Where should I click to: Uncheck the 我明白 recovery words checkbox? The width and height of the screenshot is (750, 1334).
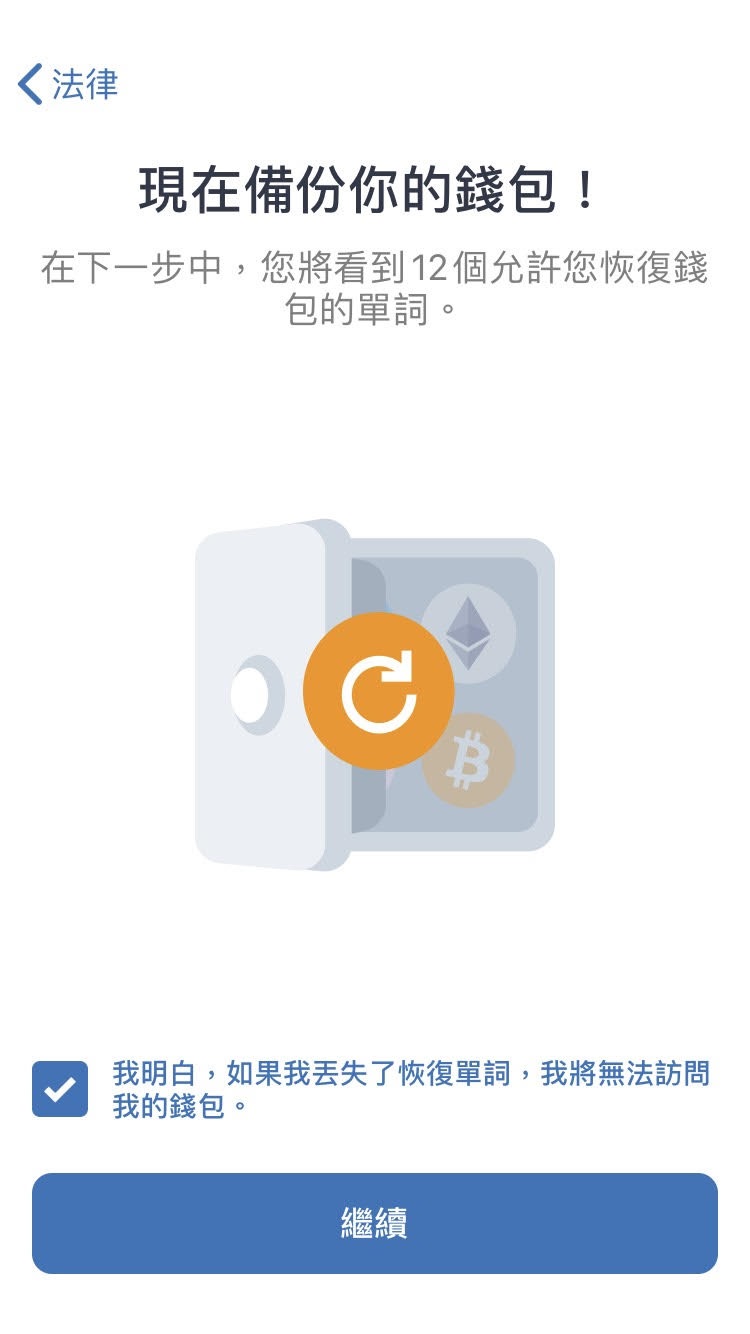pyautogui.click(x=60, y=1089)
